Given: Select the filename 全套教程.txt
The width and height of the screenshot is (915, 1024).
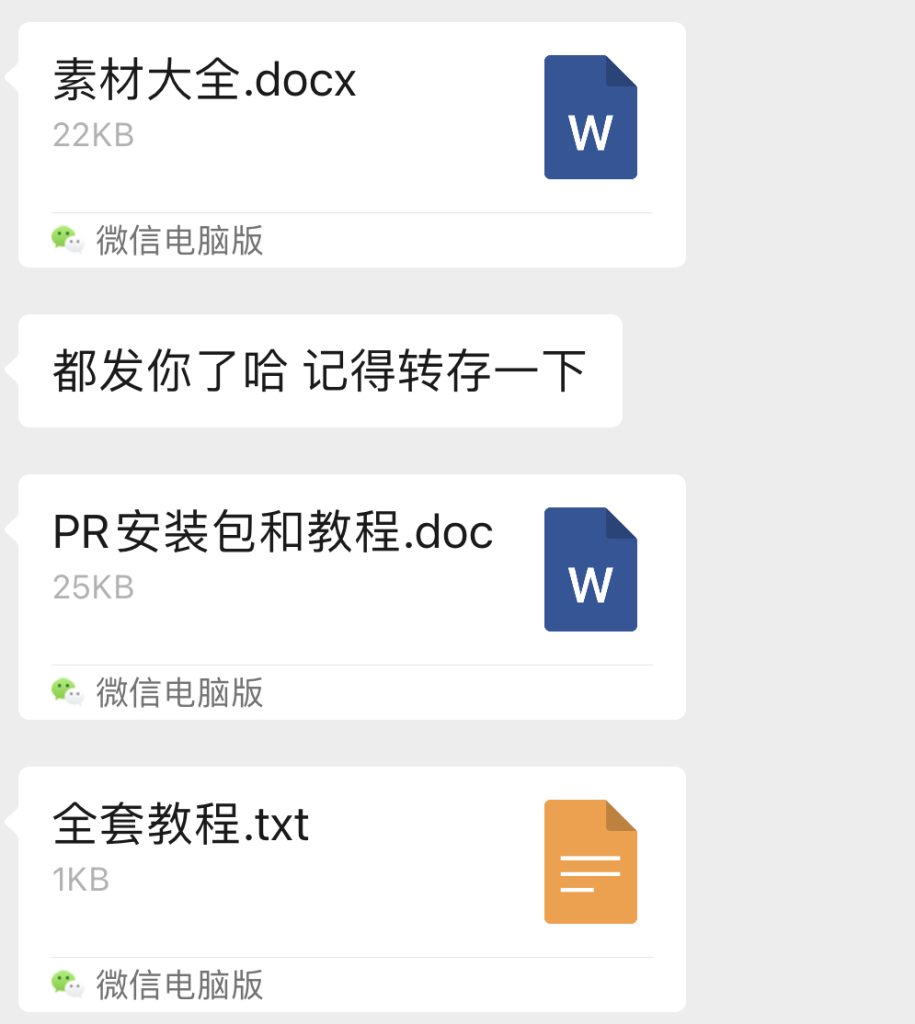Looking at the screenshot, I should (178, 826).
